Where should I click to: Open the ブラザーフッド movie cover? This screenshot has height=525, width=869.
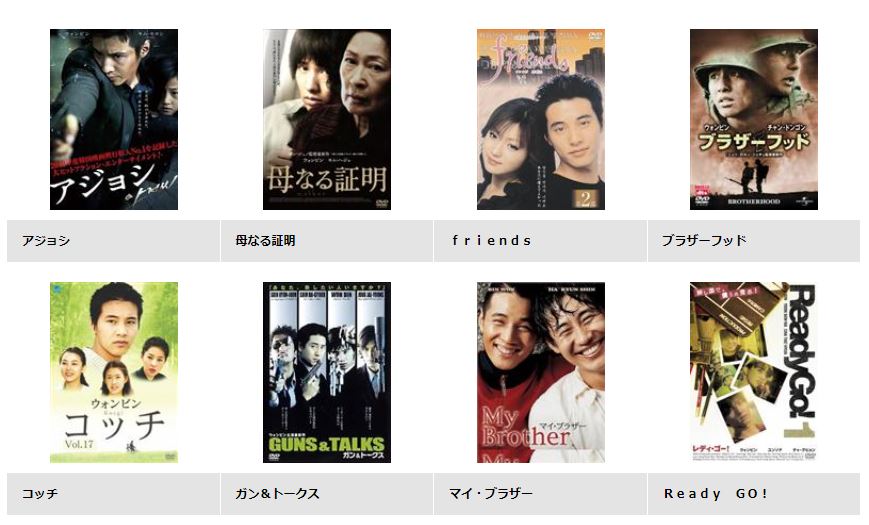[753, 119]
